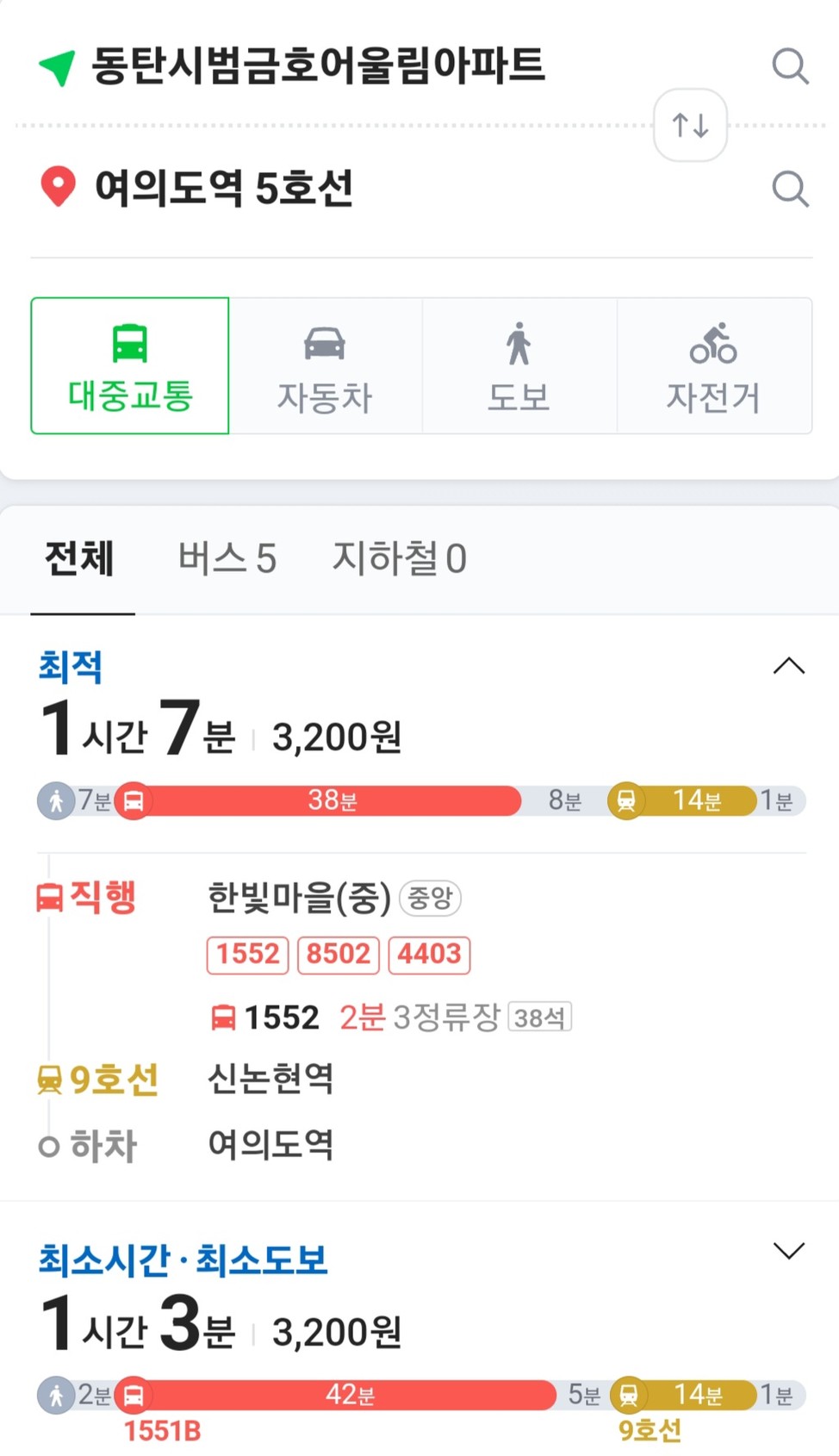Screen dimensions: 839x1456
Task: Select bus 8502 at 한빛마을(중)
Action: 339,955
